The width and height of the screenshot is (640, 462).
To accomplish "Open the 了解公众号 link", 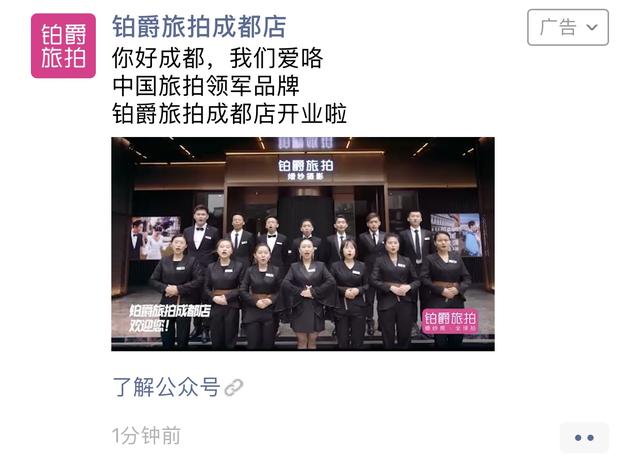I will pyautogui.click(x=176, y=387).
